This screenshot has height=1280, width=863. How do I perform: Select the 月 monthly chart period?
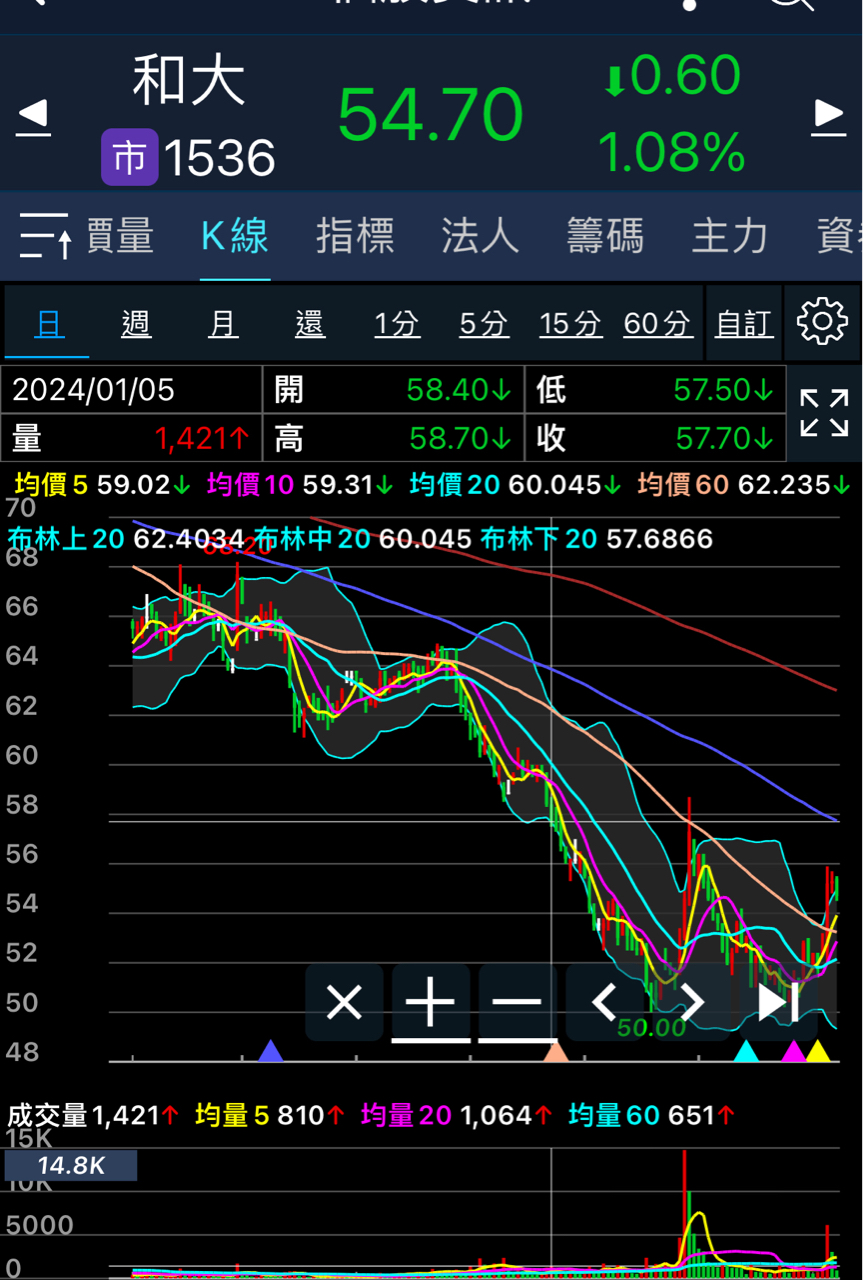coord(223,324)
